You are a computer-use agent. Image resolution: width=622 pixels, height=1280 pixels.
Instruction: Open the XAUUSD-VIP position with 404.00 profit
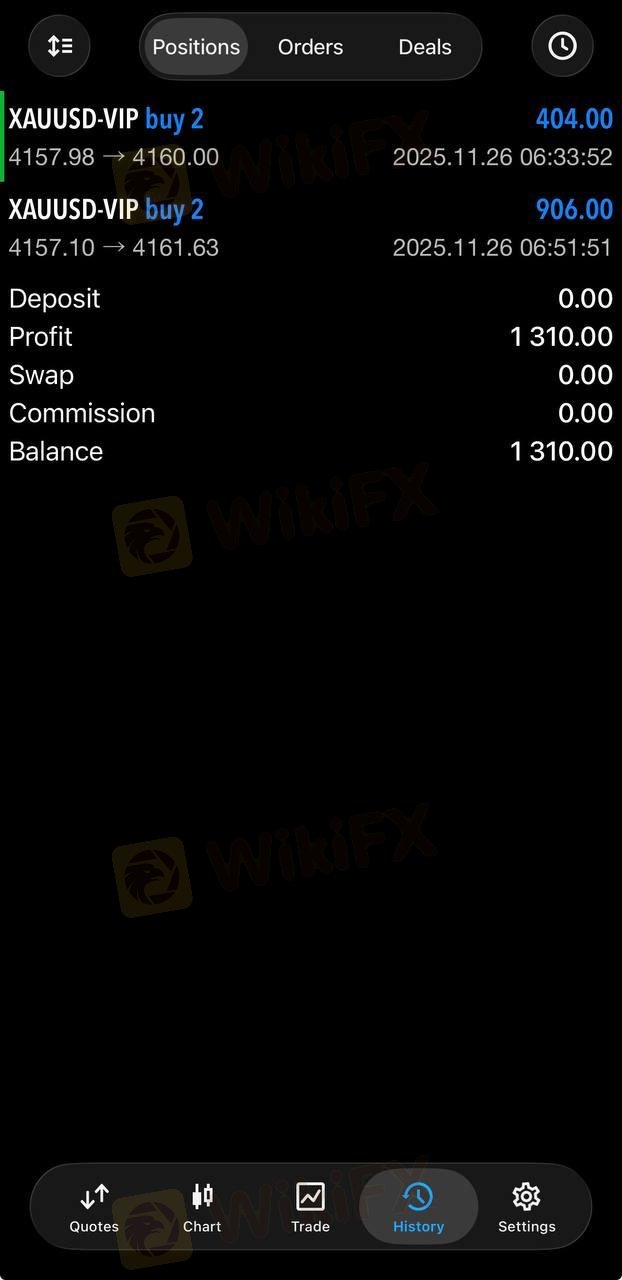(310, 137)
